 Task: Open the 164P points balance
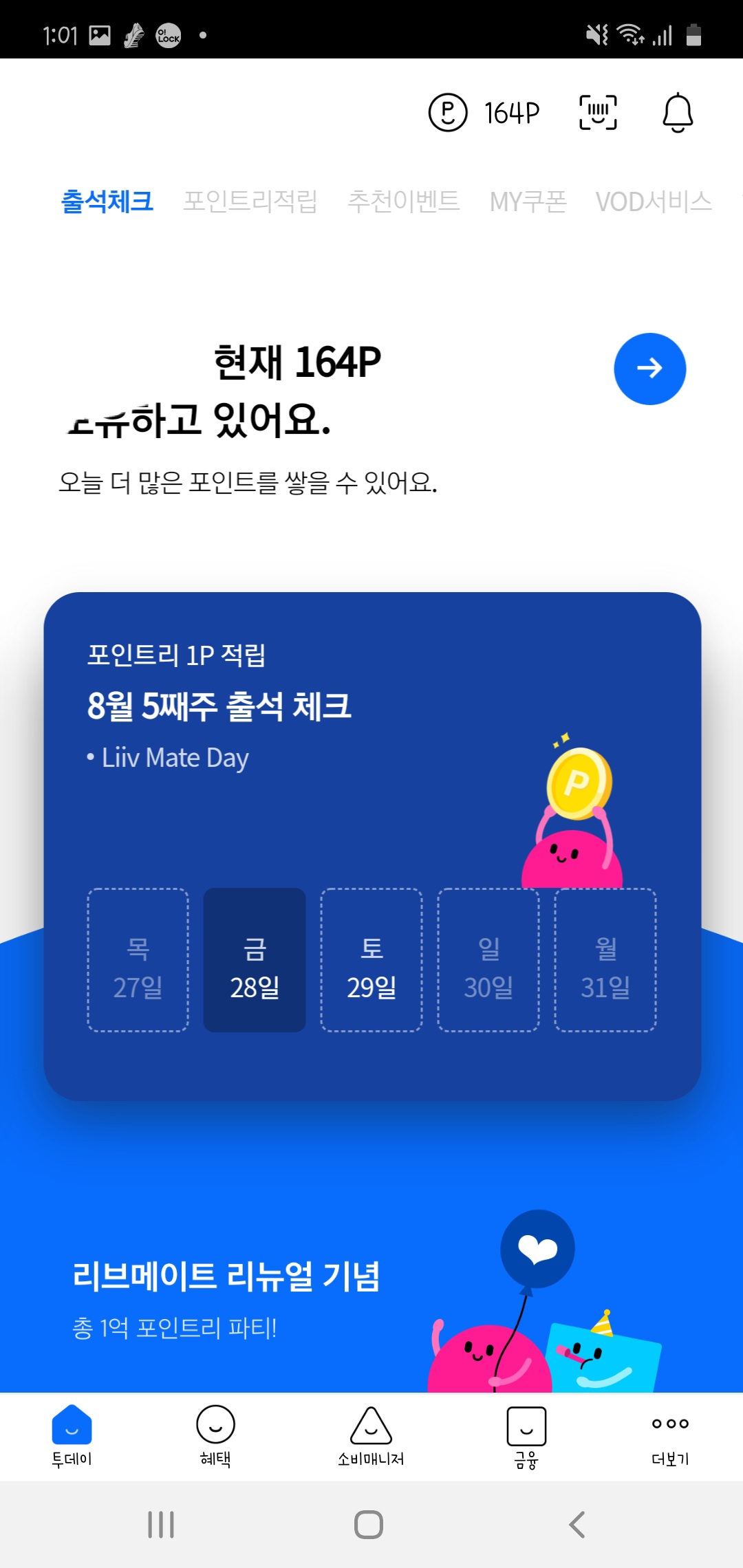[485, 113]
